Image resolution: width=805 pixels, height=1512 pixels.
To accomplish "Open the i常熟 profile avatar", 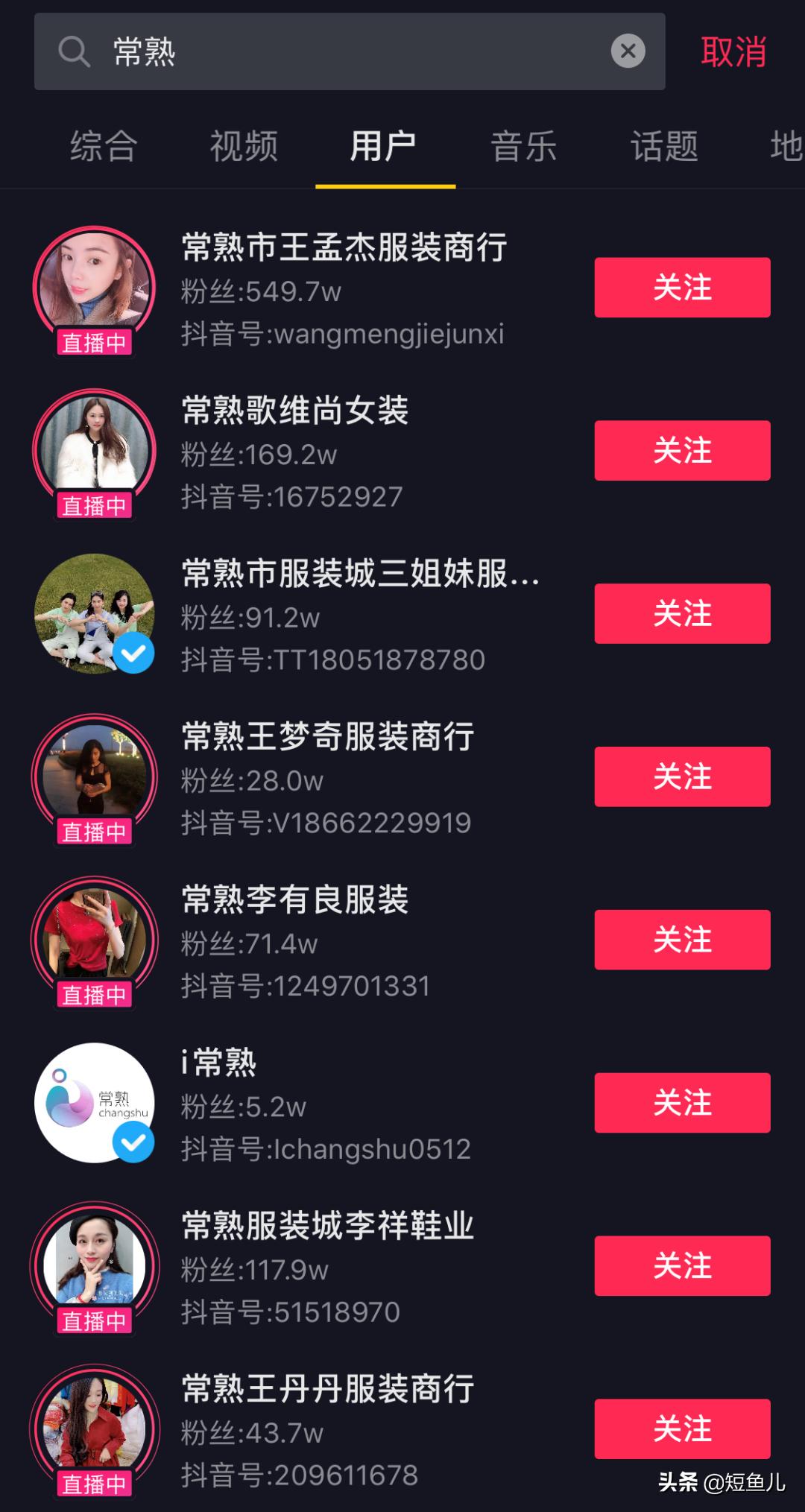I will pyautogui.click(x=94, y=1104).
